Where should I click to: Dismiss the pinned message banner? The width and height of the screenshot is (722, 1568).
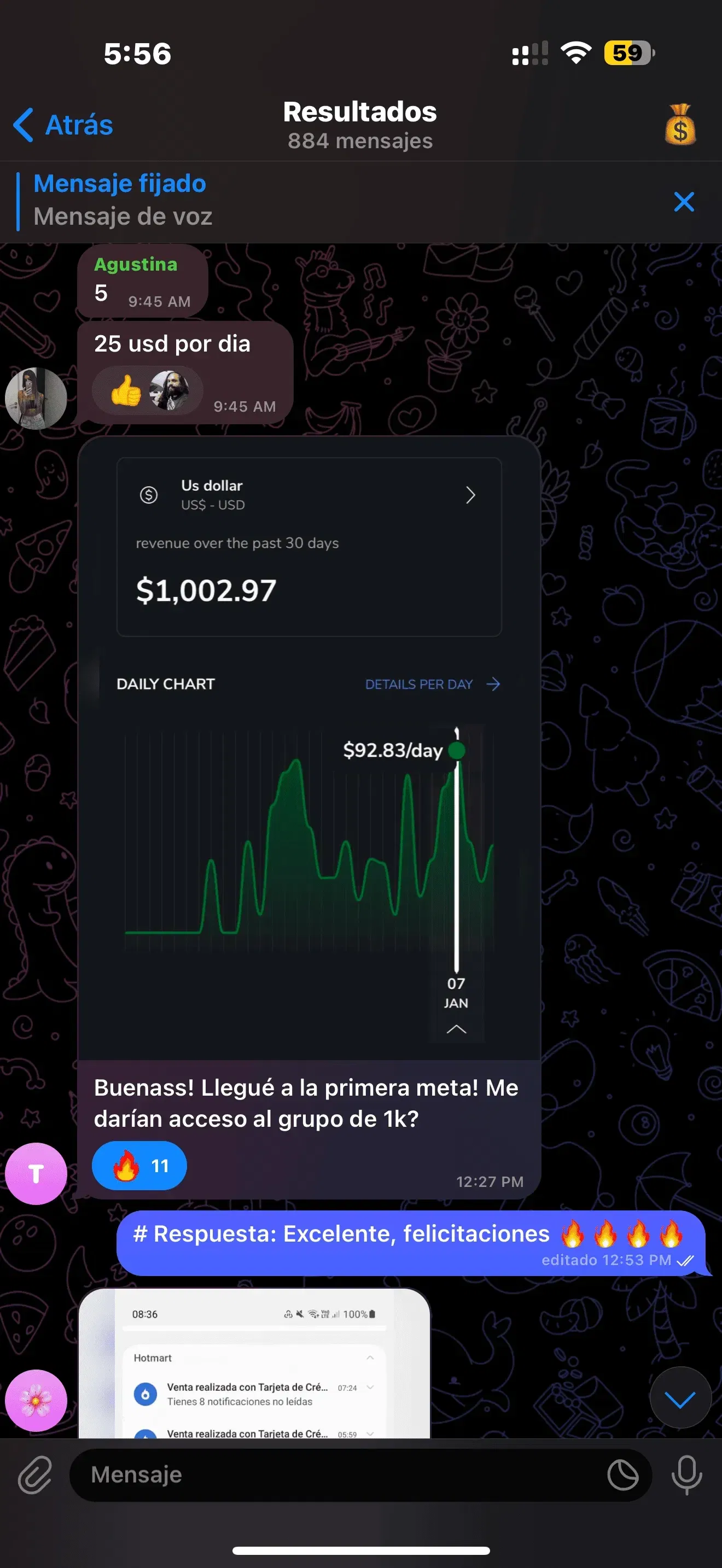684,202
